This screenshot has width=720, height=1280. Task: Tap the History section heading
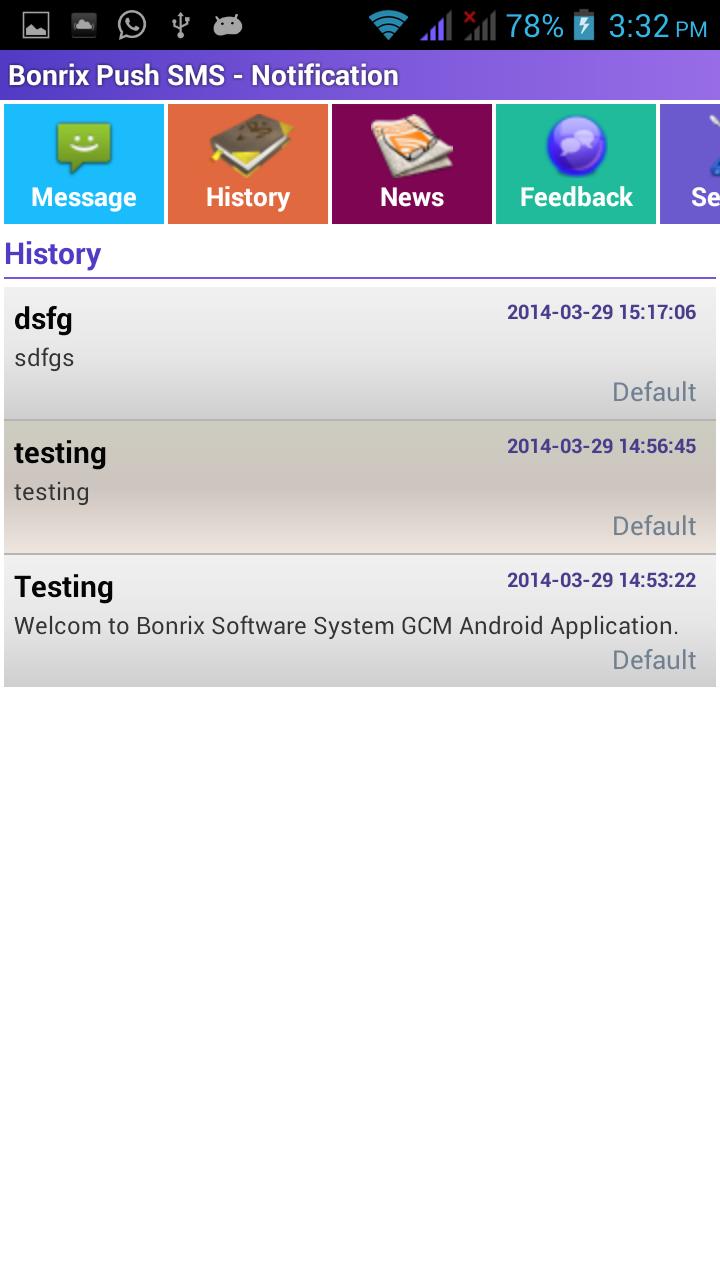point(52,254)
